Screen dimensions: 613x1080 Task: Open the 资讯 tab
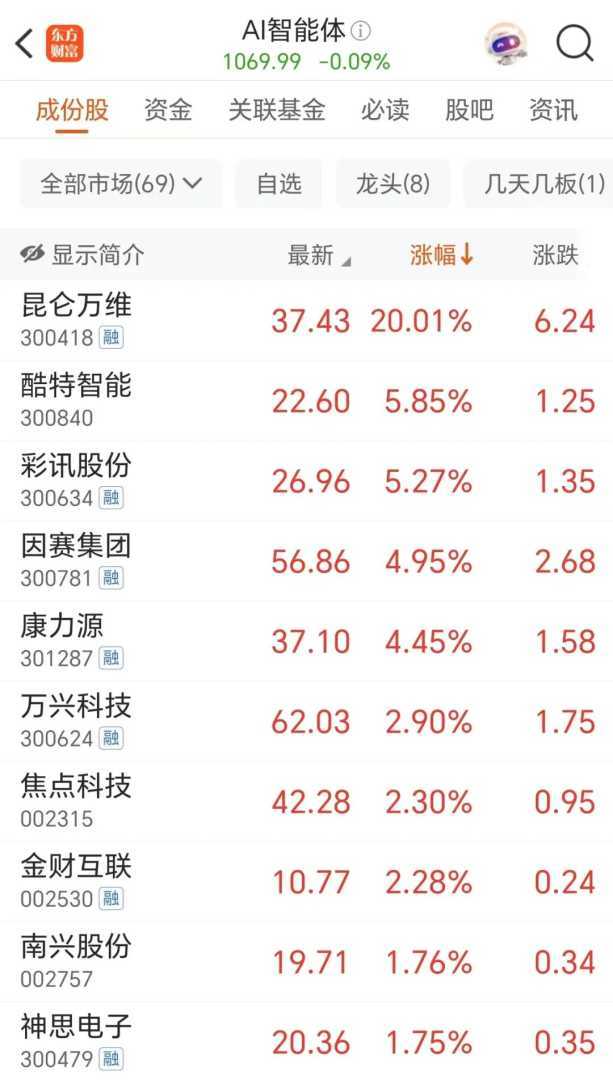point(553,110)
